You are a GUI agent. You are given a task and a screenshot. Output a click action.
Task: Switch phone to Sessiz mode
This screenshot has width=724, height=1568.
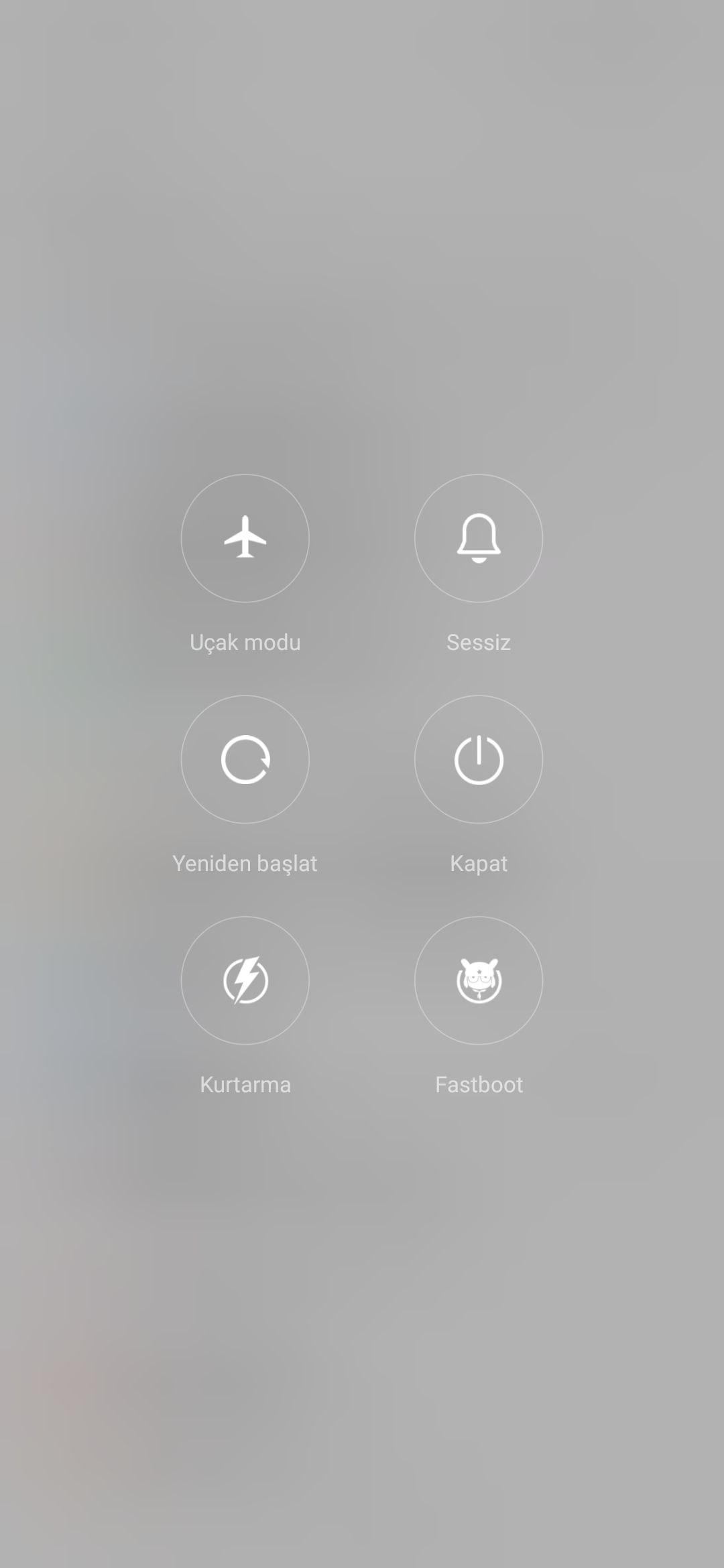tap(479, 538)
